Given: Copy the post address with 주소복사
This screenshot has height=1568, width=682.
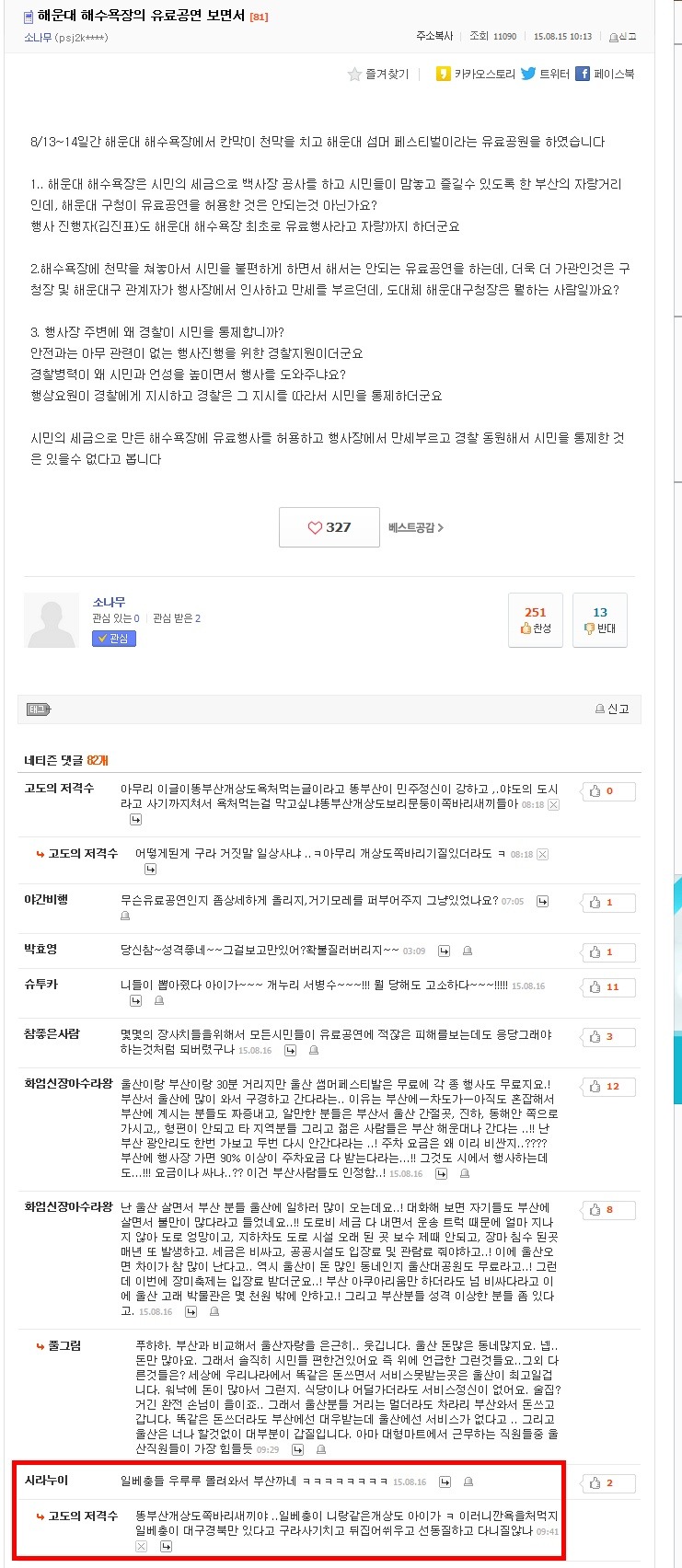Looking at the screenshot, I should tap(434, 36).
